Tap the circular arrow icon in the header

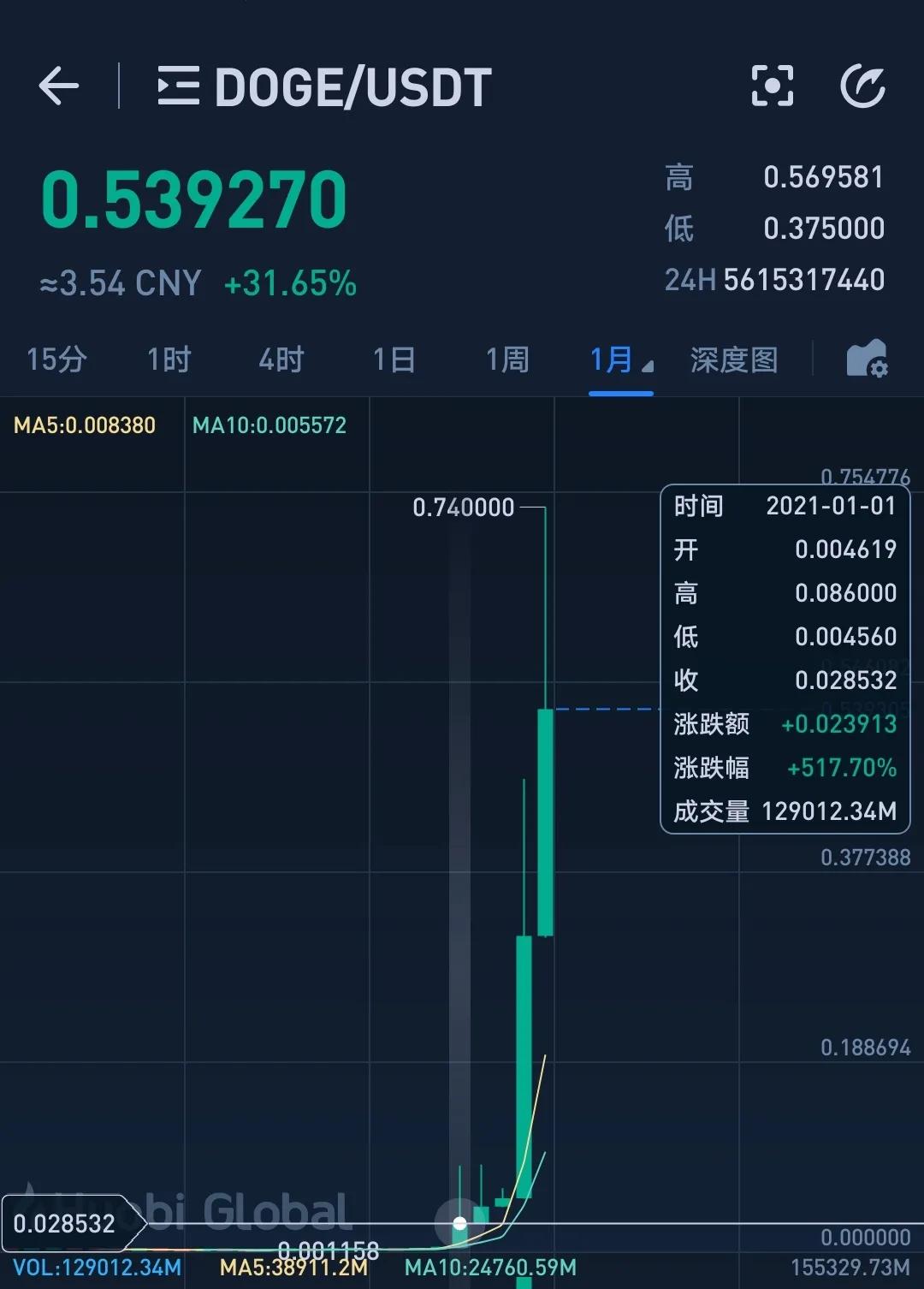pos(862,86)
